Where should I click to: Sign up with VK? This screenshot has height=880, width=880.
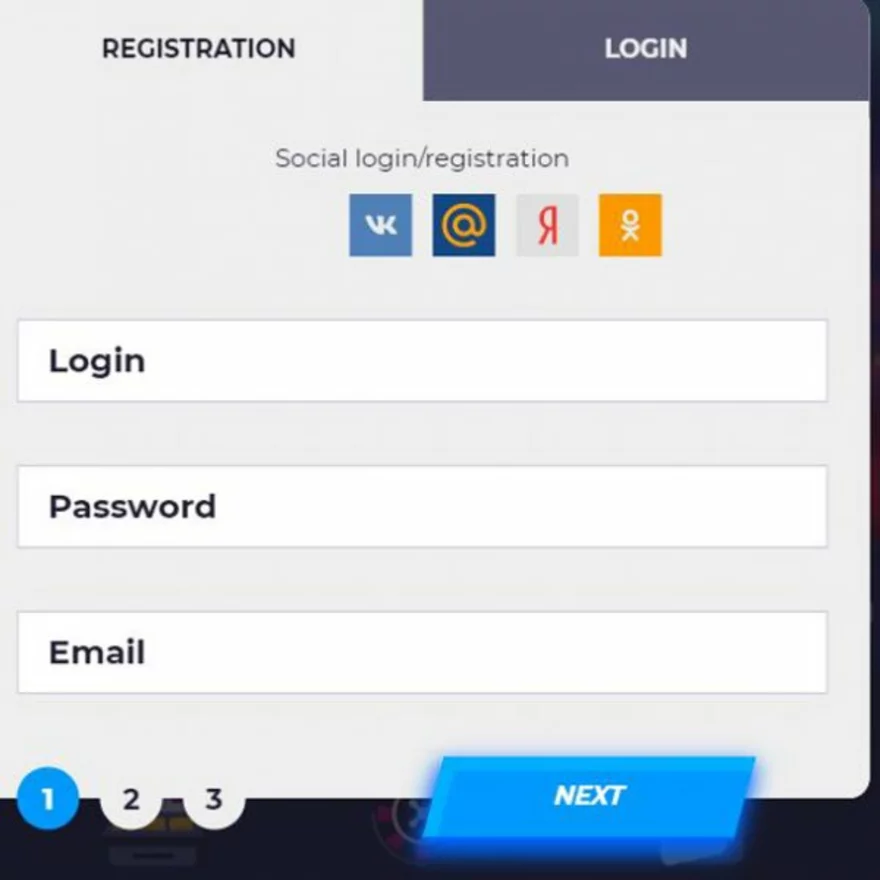click(380, 225)
